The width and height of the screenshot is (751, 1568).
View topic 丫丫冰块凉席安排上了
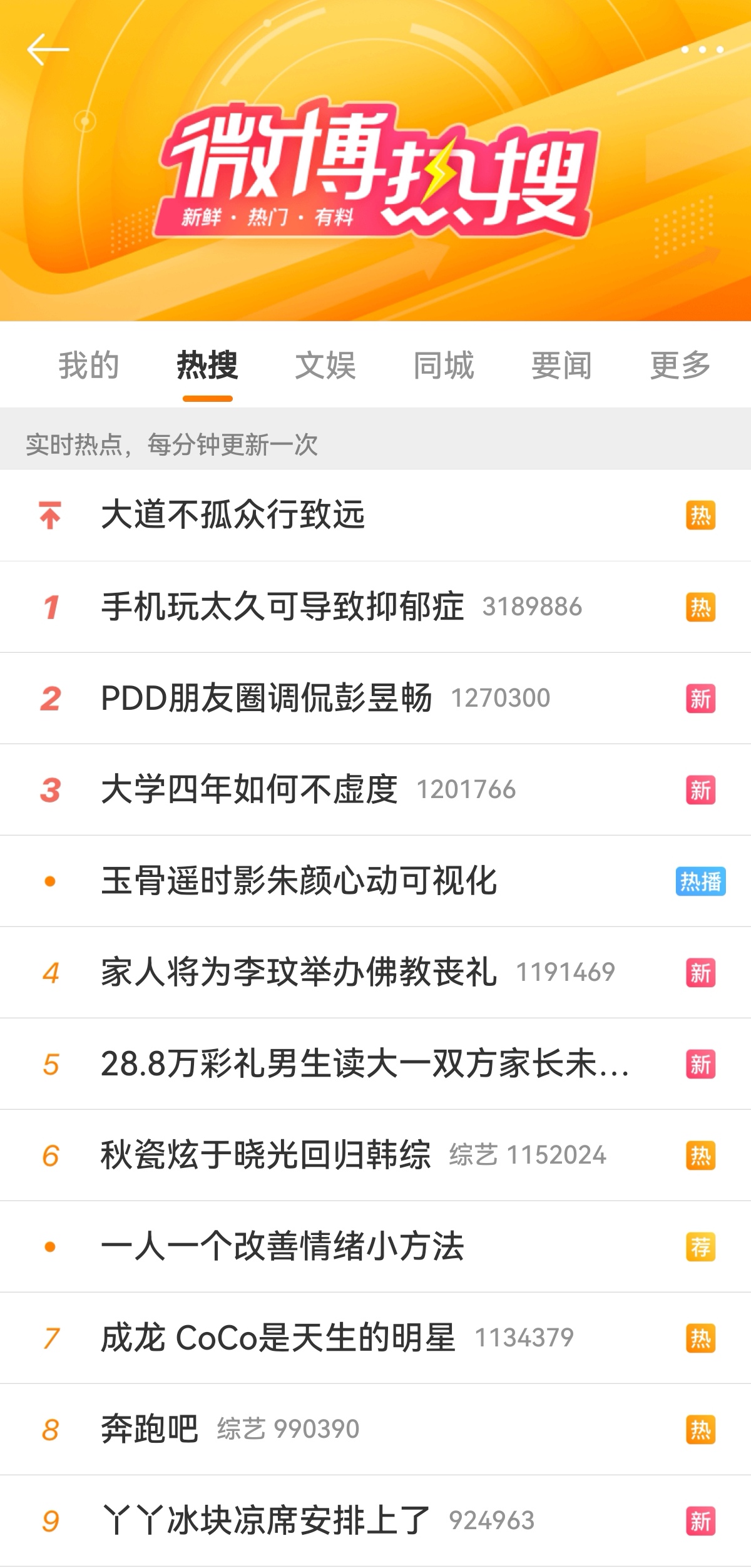tap(266, 1520)
